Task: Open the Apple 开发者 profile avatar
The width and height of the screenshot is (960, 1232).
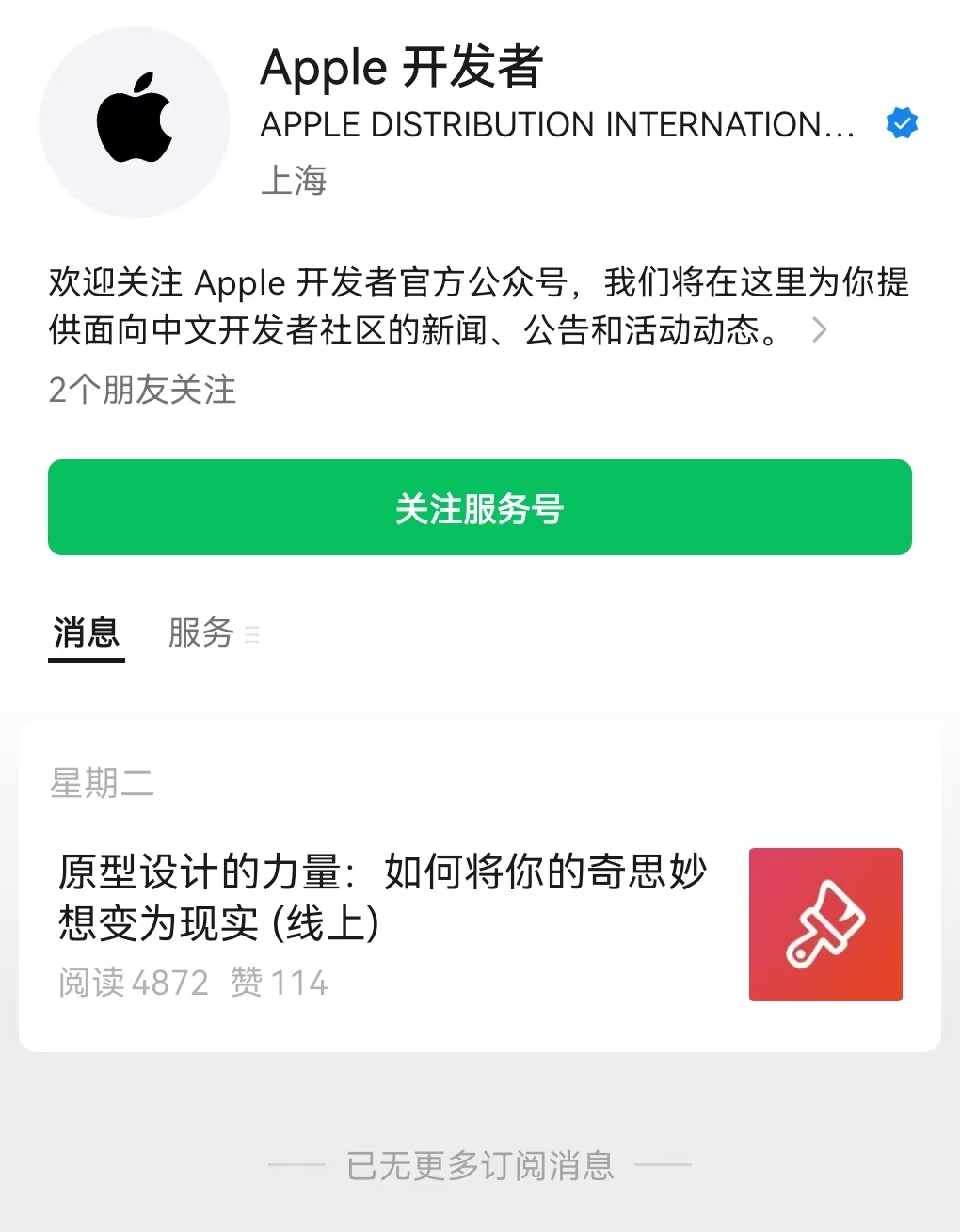Action: [x=135, y=122]
